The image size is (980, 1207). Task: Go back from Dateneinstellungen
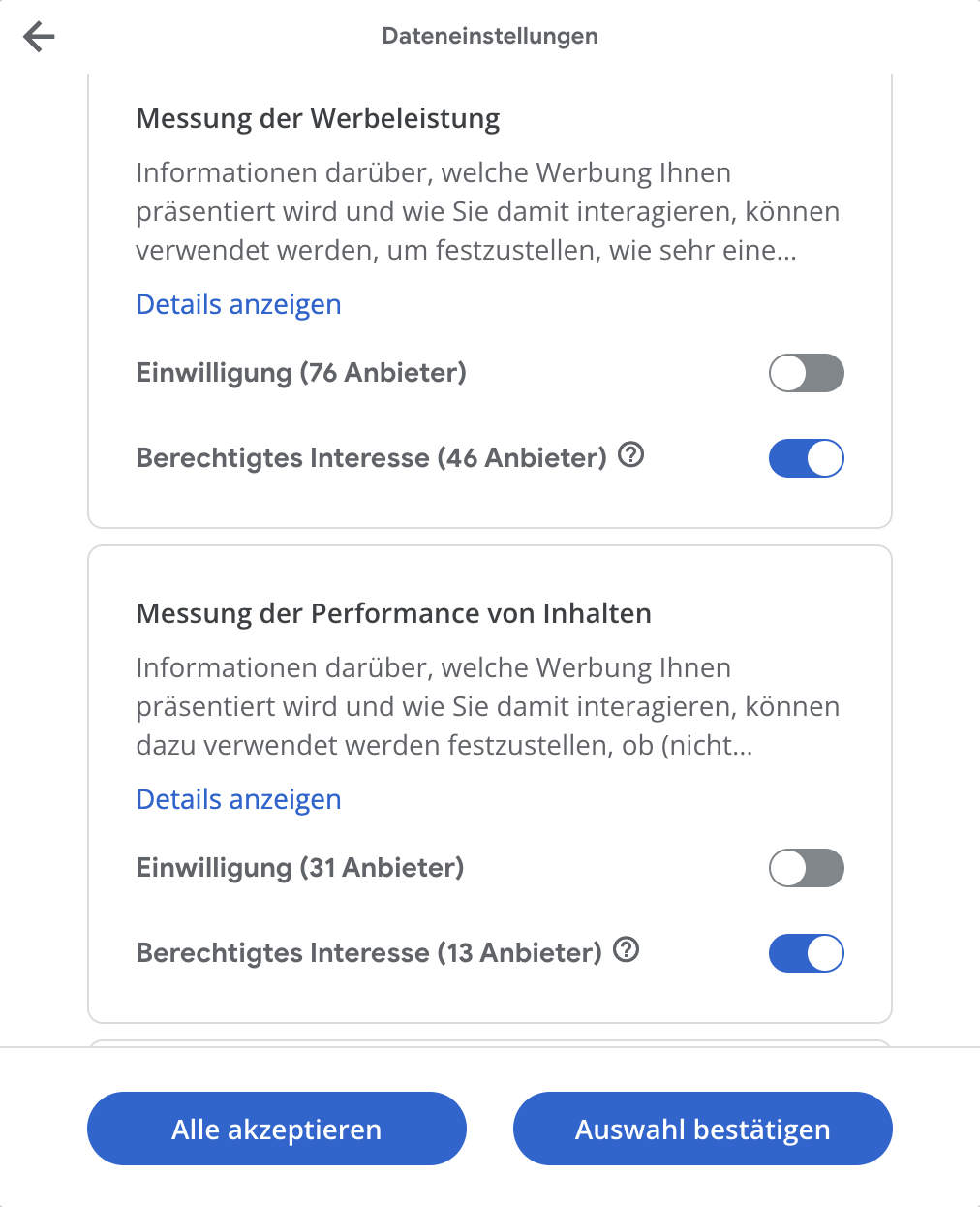[x=39, y=37]
